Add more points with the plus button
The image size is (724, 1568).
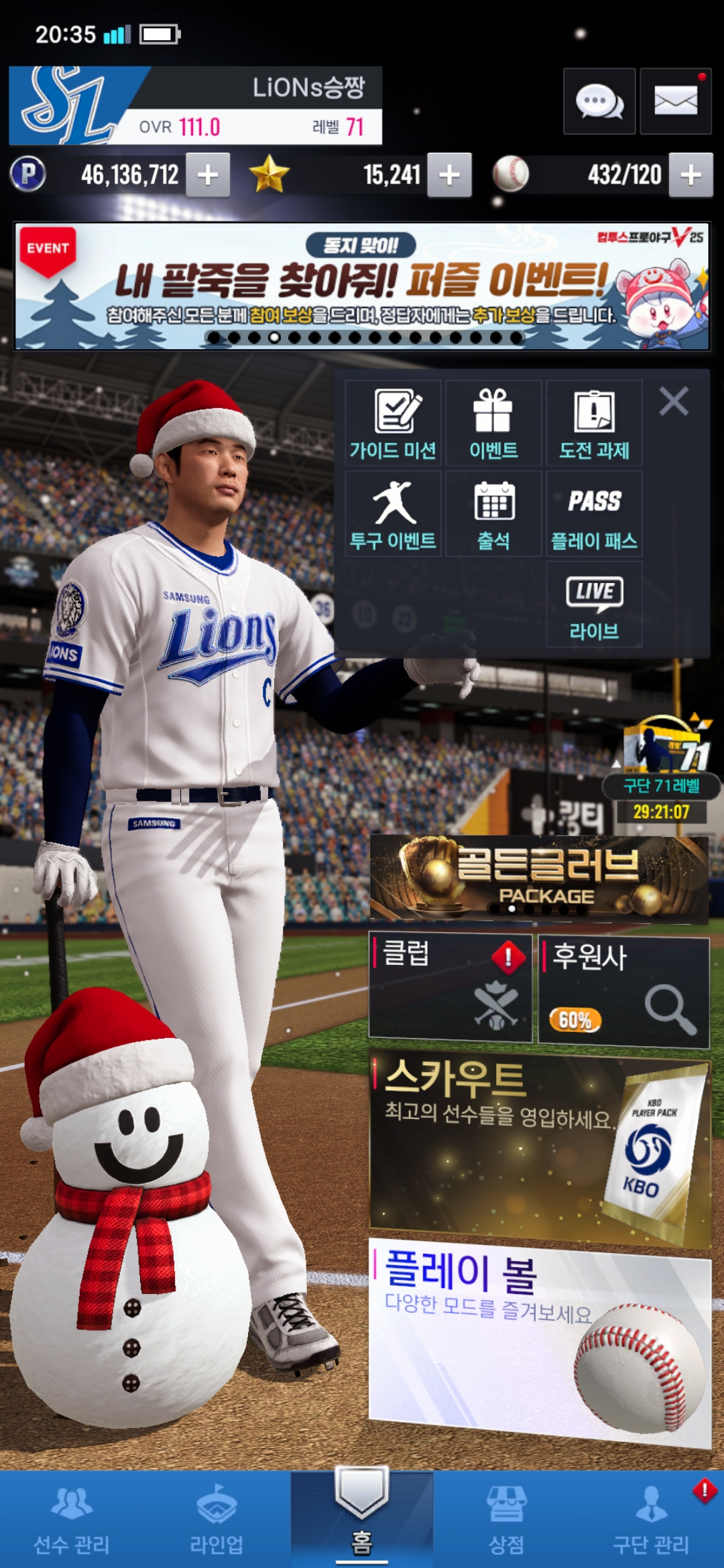point(208,175)
